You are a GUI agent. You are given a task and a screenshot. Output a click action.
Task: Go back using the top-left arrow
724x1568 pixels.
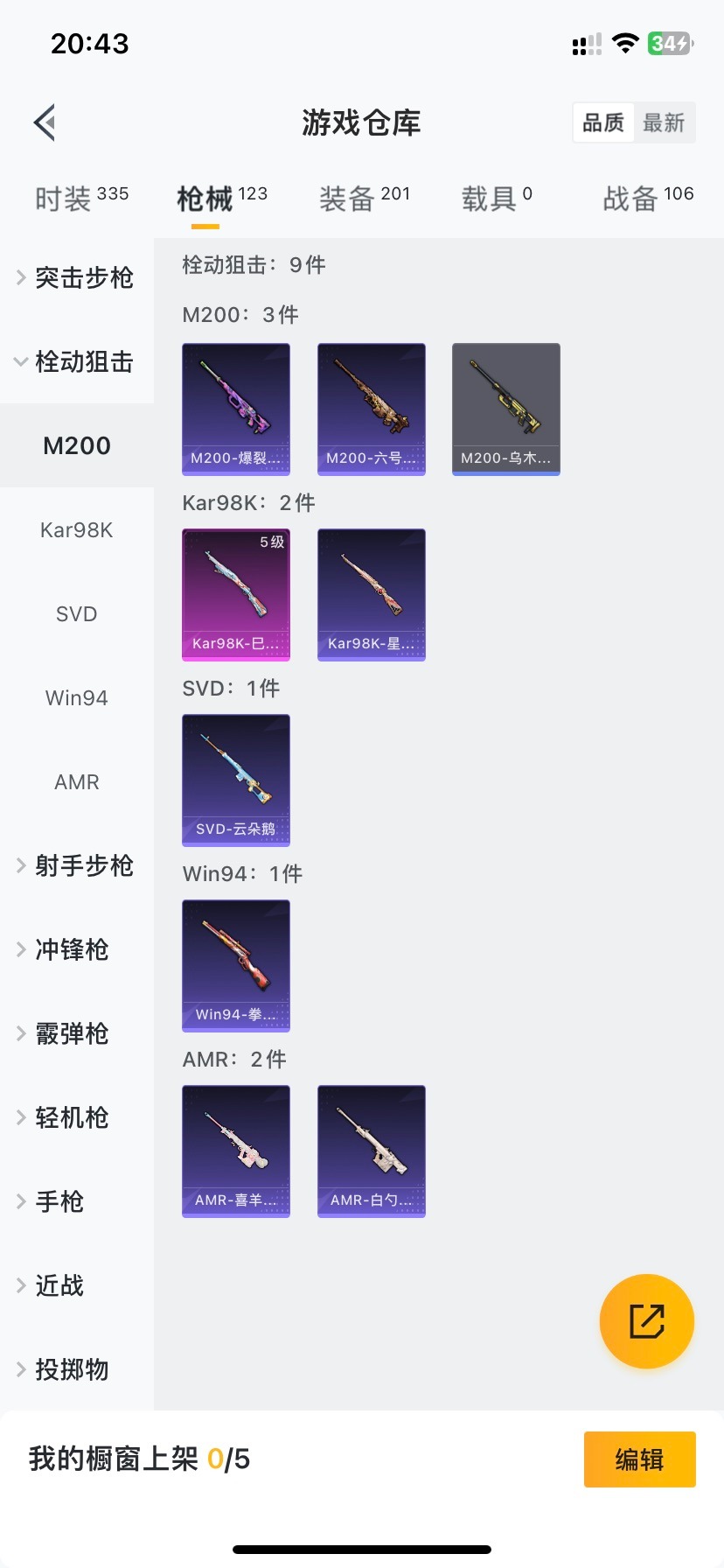[45, 122]
